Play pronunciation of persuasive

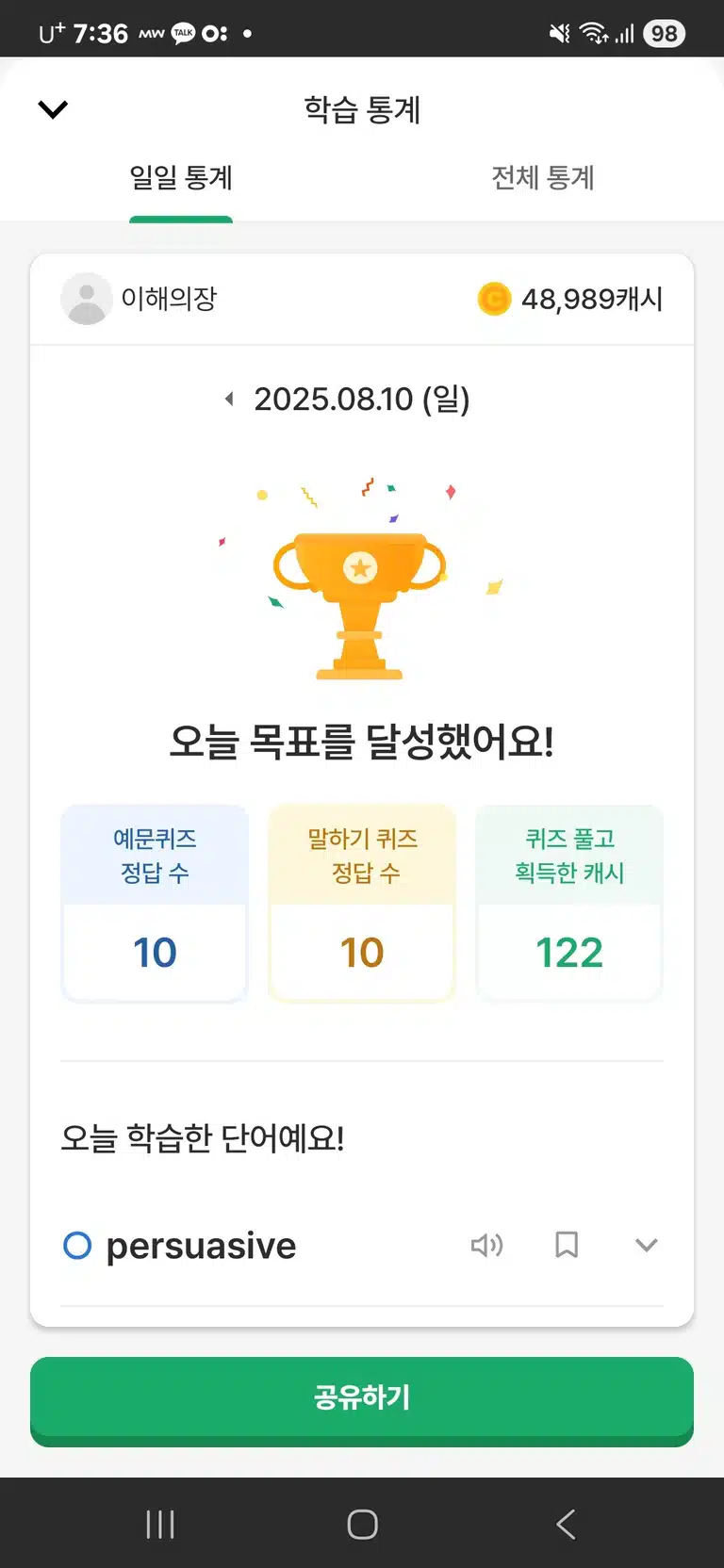point(486,1245)
